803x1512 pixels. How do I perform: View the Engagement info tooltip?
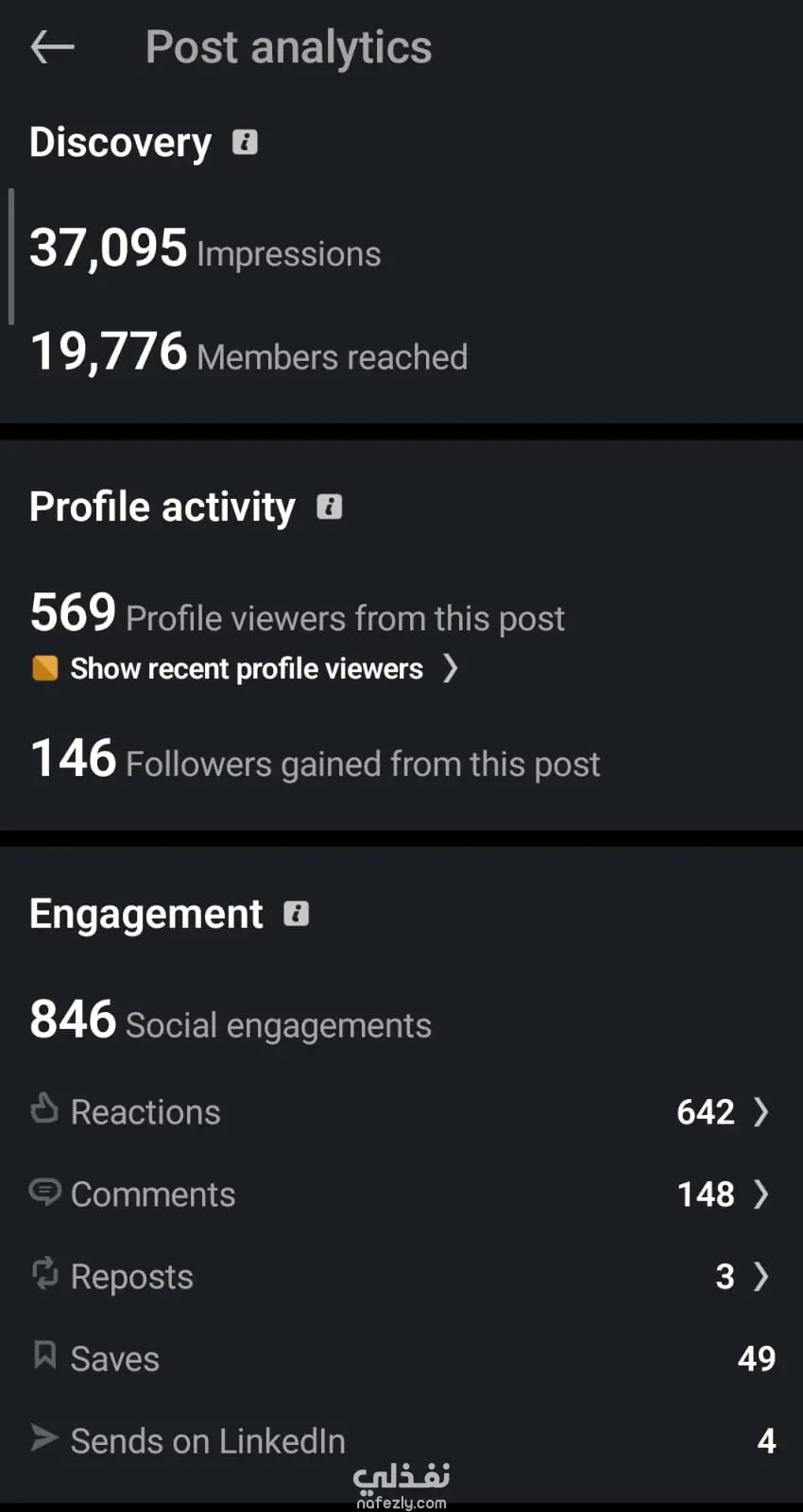297,914
